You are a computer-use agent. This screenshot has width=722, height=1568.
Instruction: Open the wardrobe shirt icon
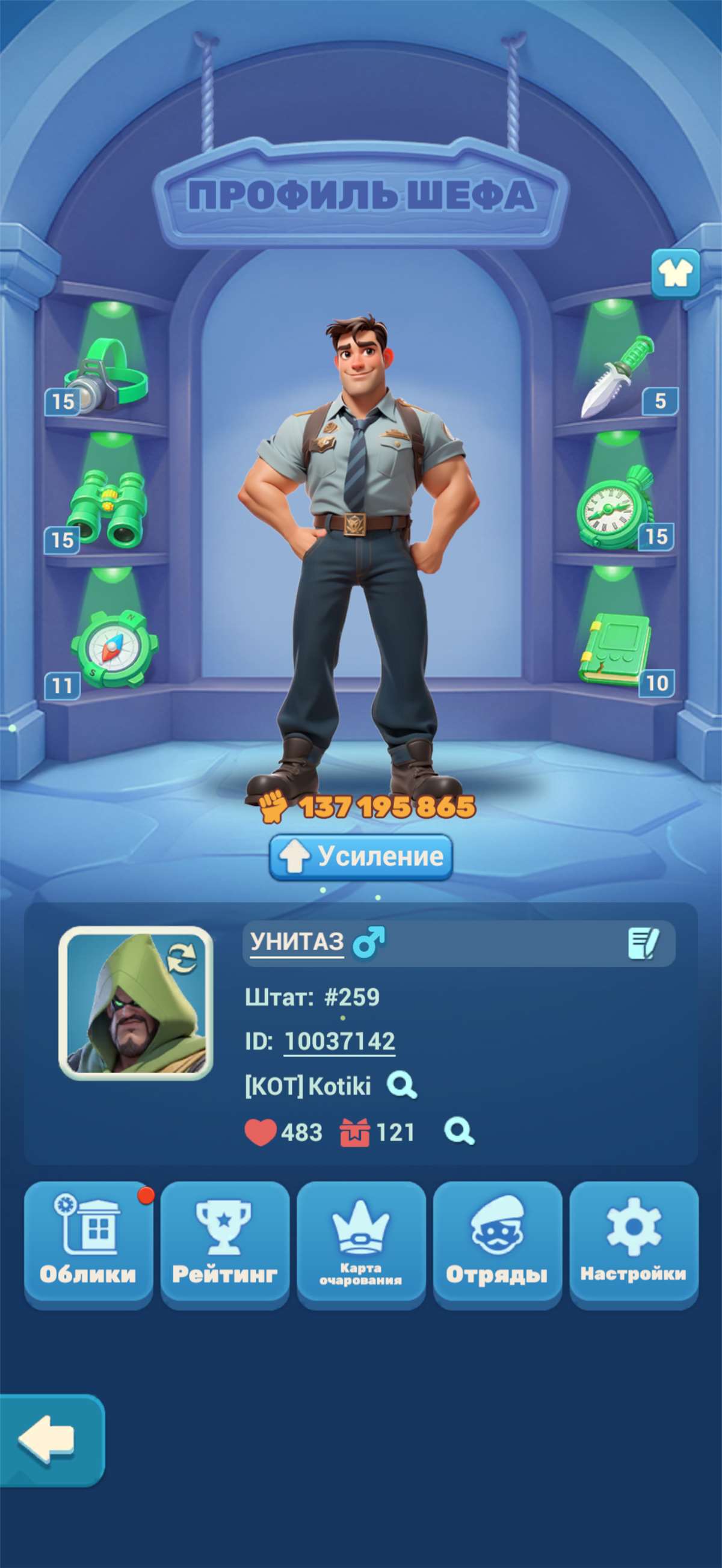pyautogui.click(x=675, y=273)
